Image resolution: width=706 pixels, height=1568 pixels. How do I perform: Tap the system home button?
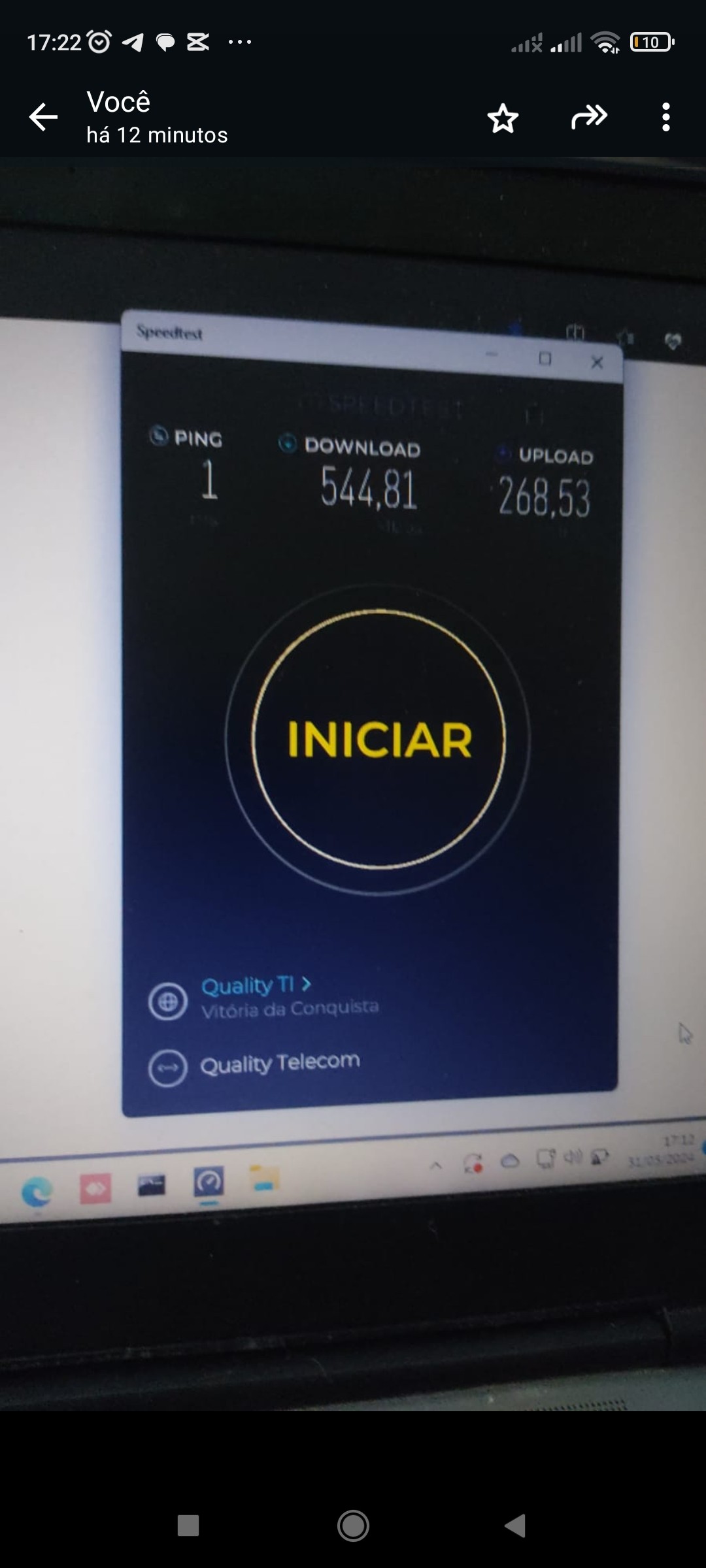[x=353, y=1526]
